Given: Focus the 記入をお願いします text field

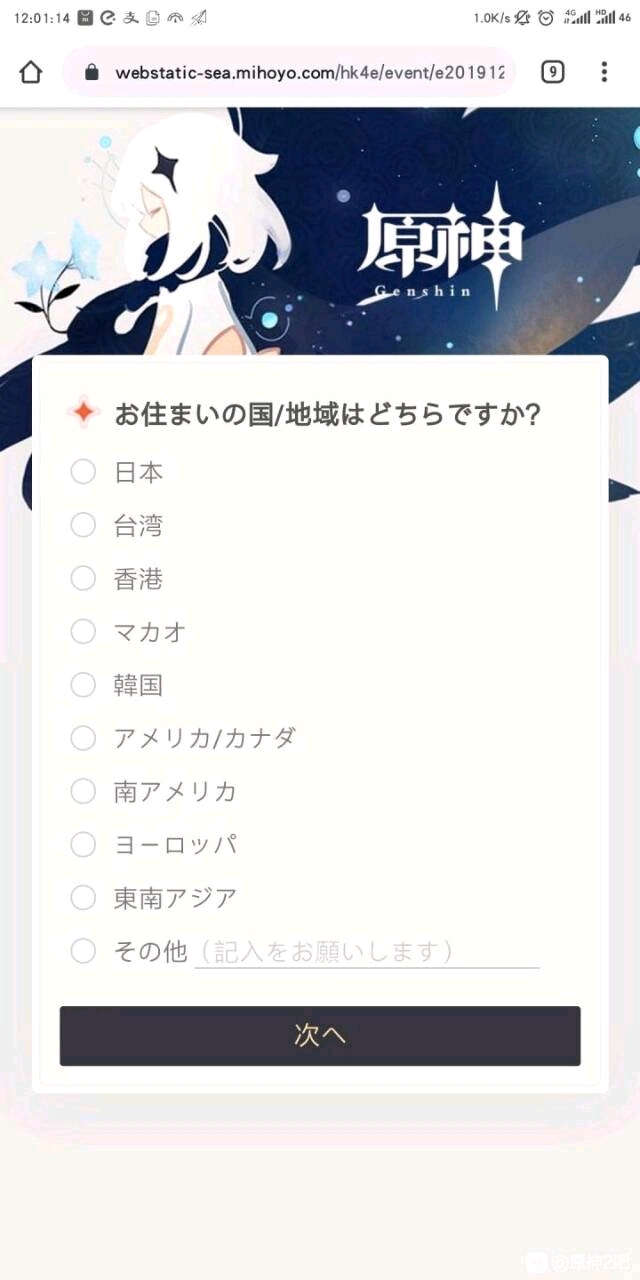Looking at the screenshot, I should click(x=366, y=951).
